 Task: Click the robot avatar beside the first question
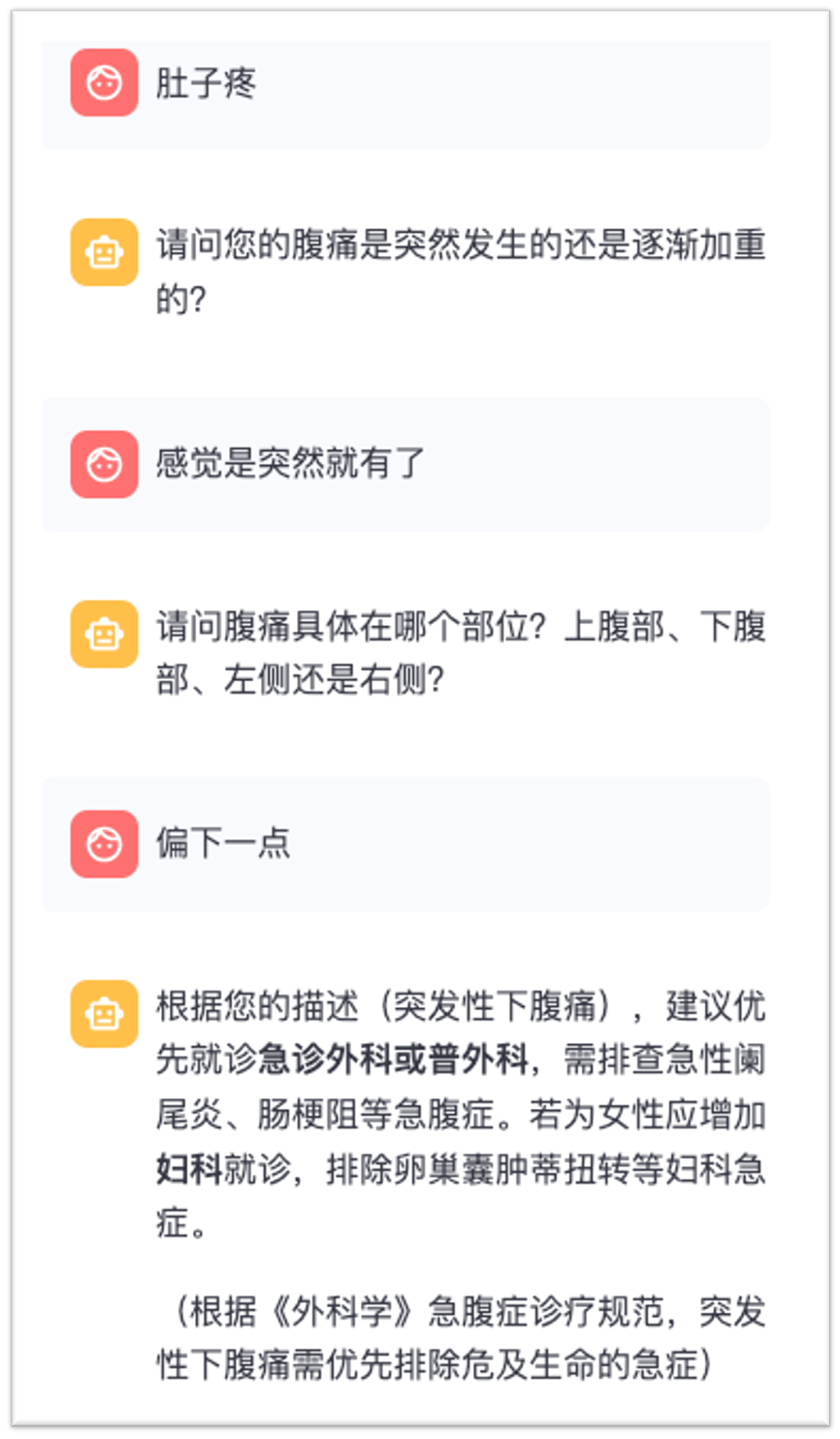(104, 249)
